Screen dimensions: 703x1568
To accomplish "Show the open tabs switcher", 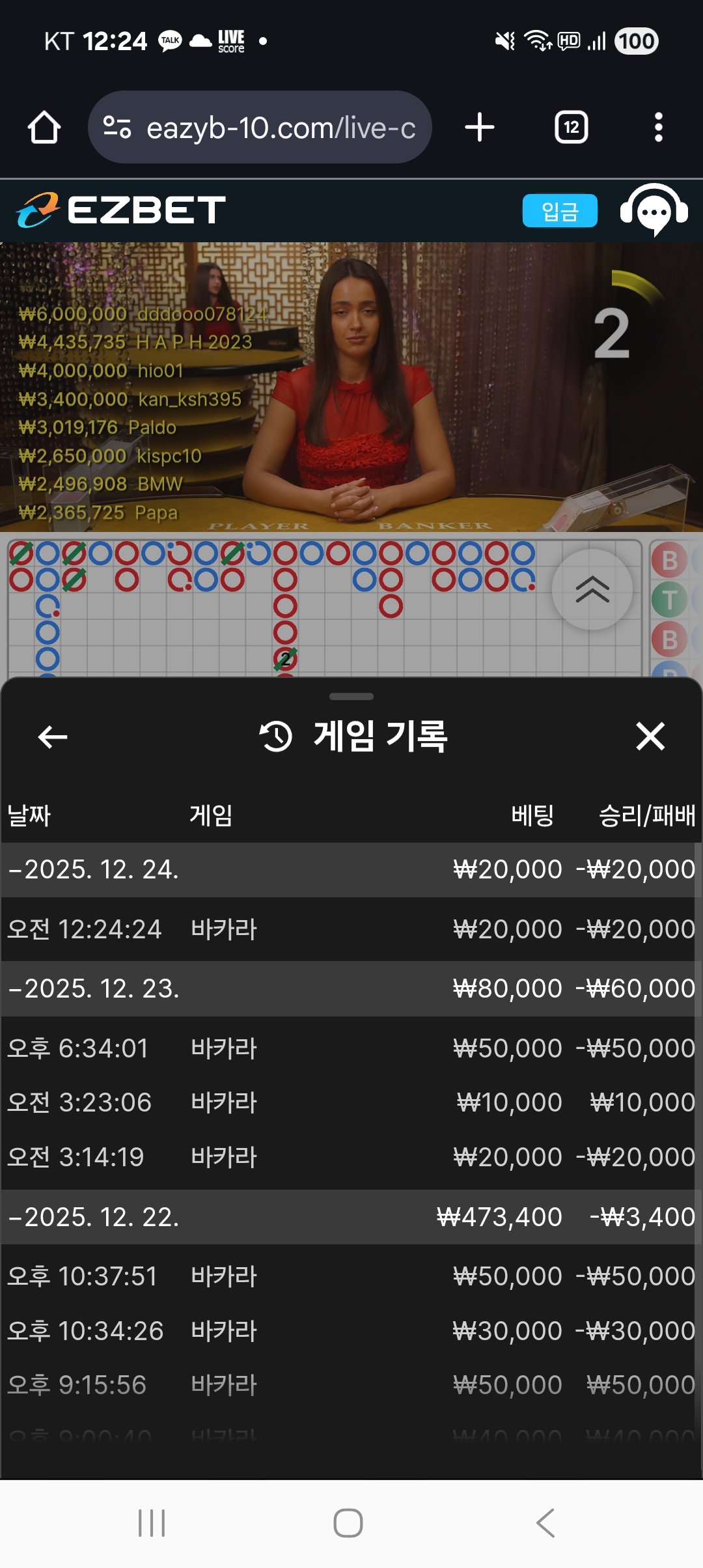I will (571, 127).
